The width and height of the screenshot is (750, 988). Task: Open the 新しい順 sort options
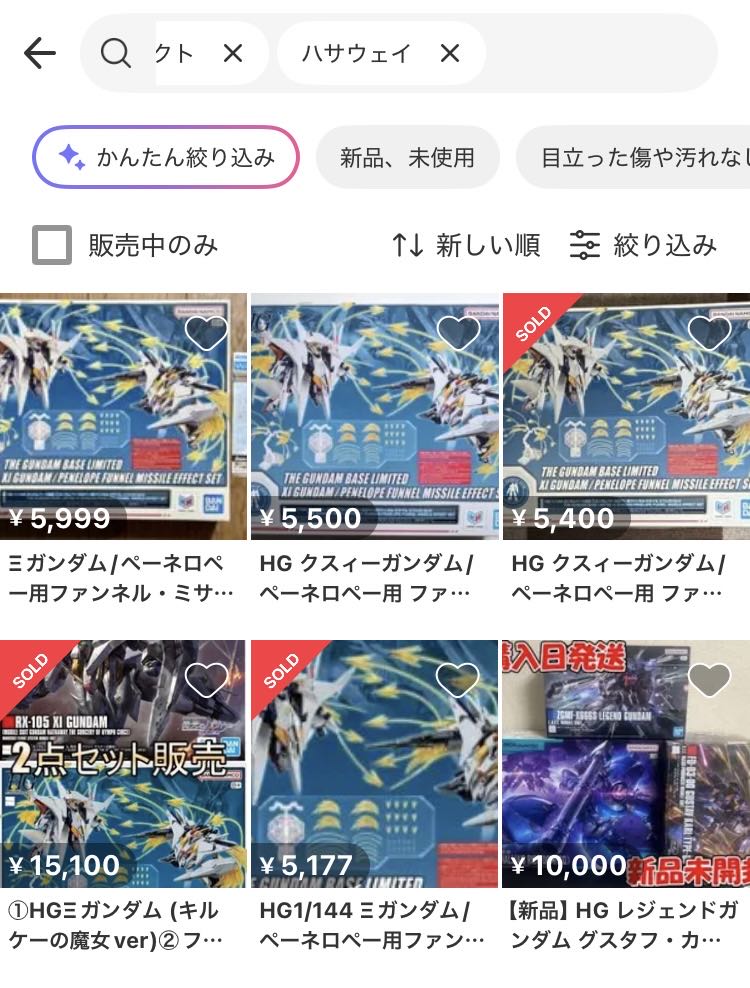[x=466, y=245]
